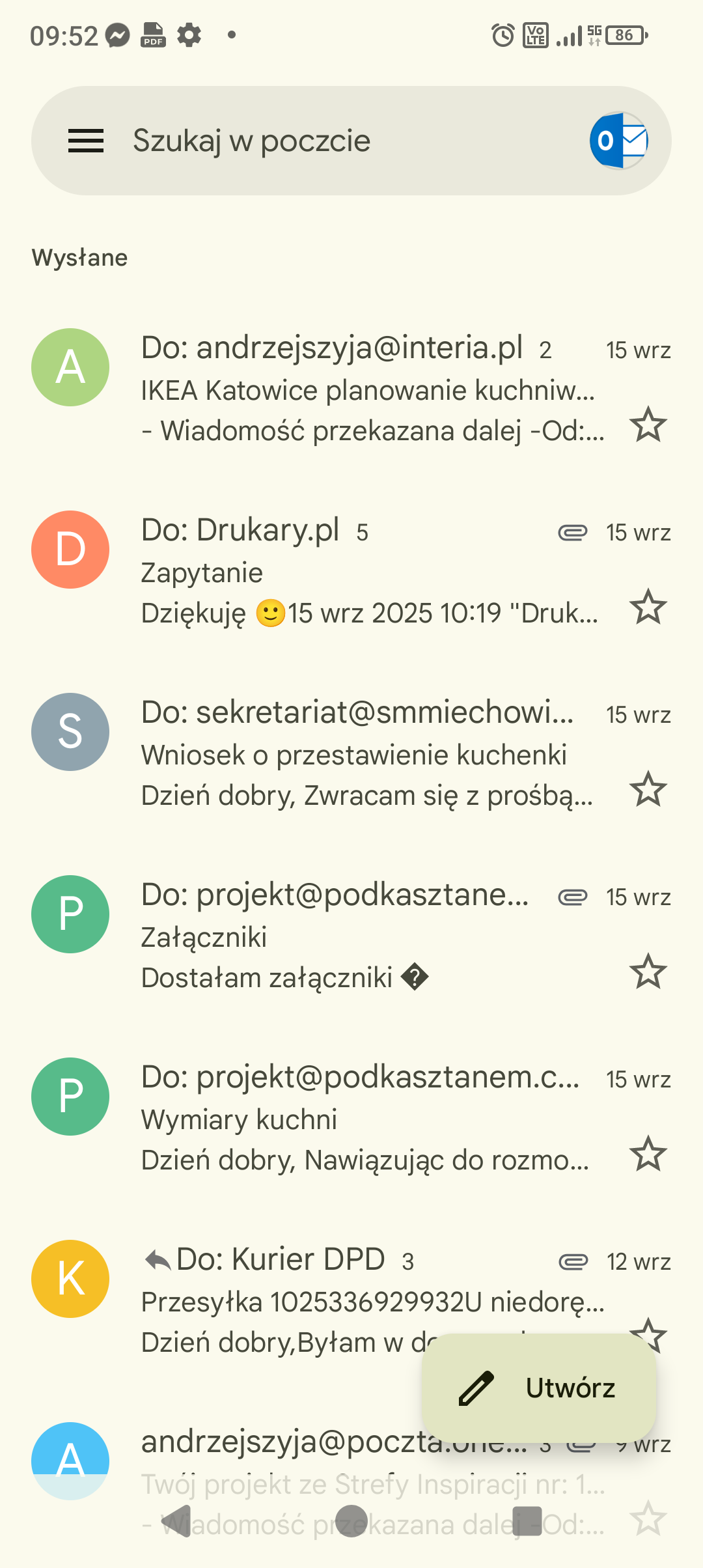Viewport: 703px width, 1568px height.
Task: Go back using the system back button
Action: tap(176, 1521)
